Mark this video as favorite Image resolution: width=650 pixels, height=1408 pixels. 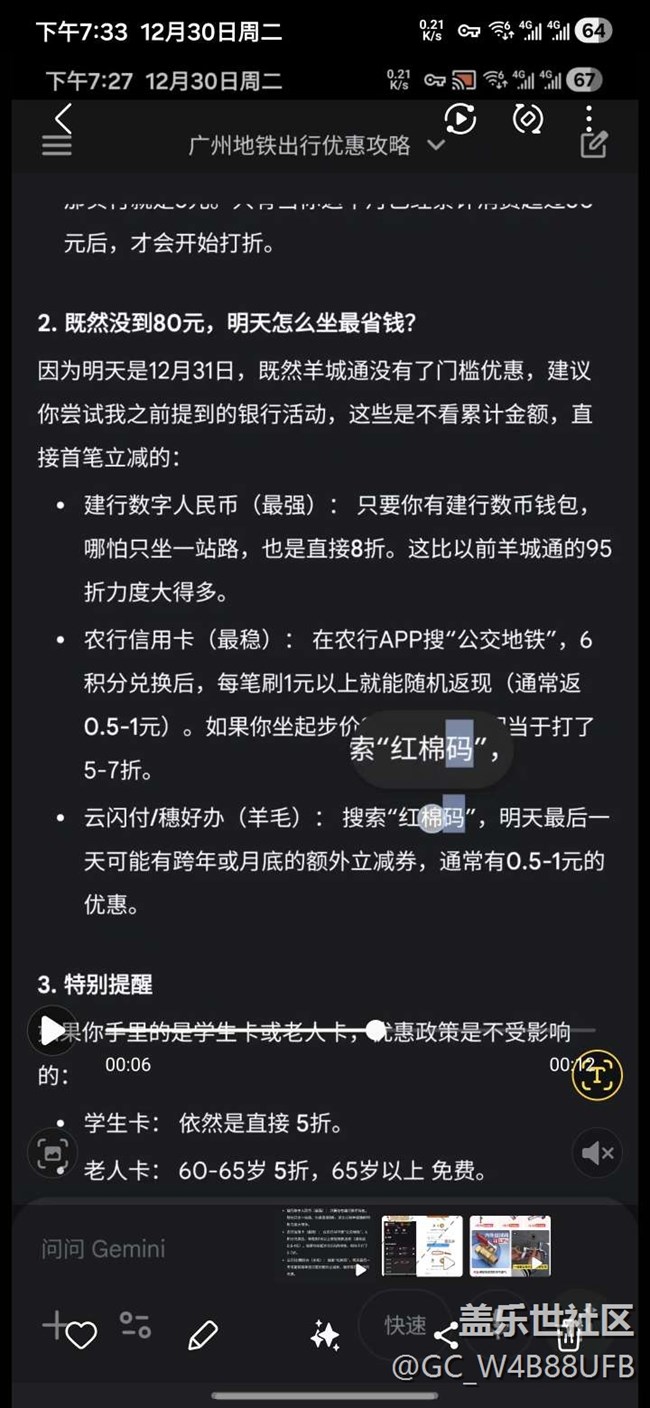[81, 1334]
